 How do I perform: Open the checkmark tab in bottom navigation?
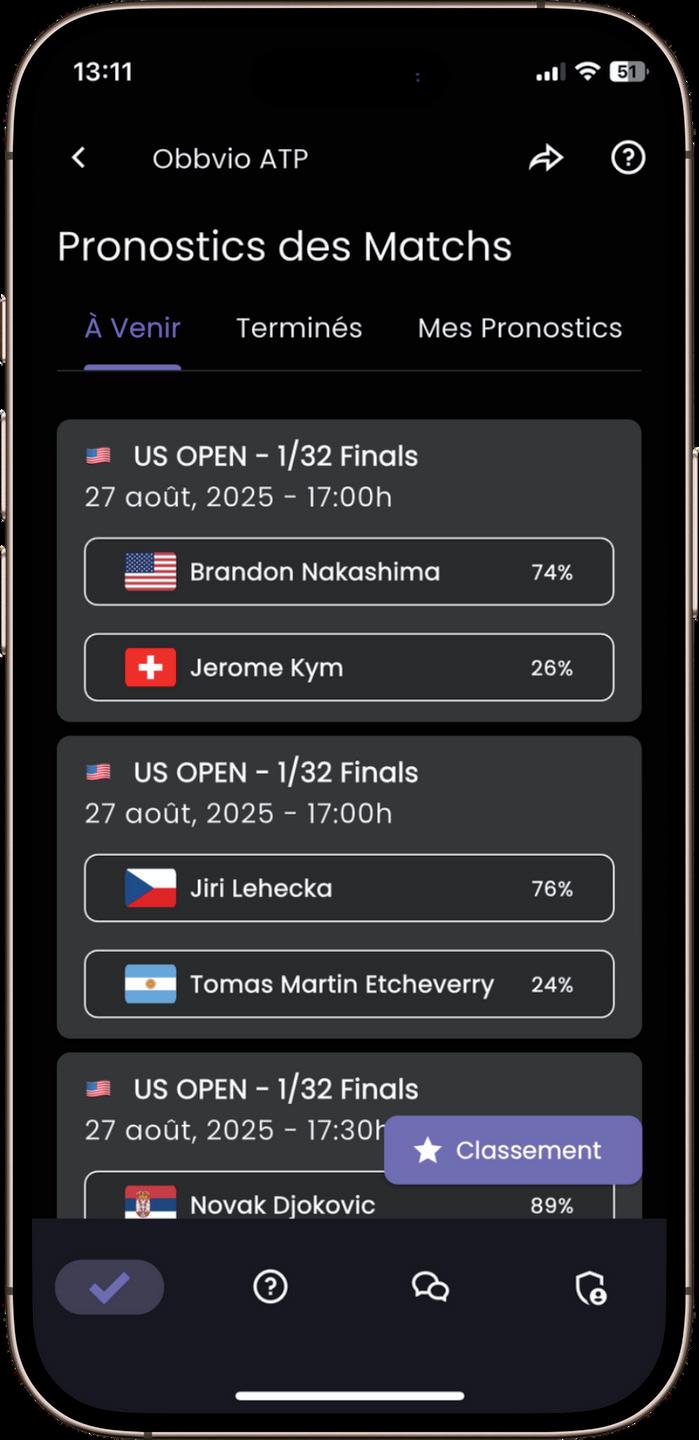110,1287
